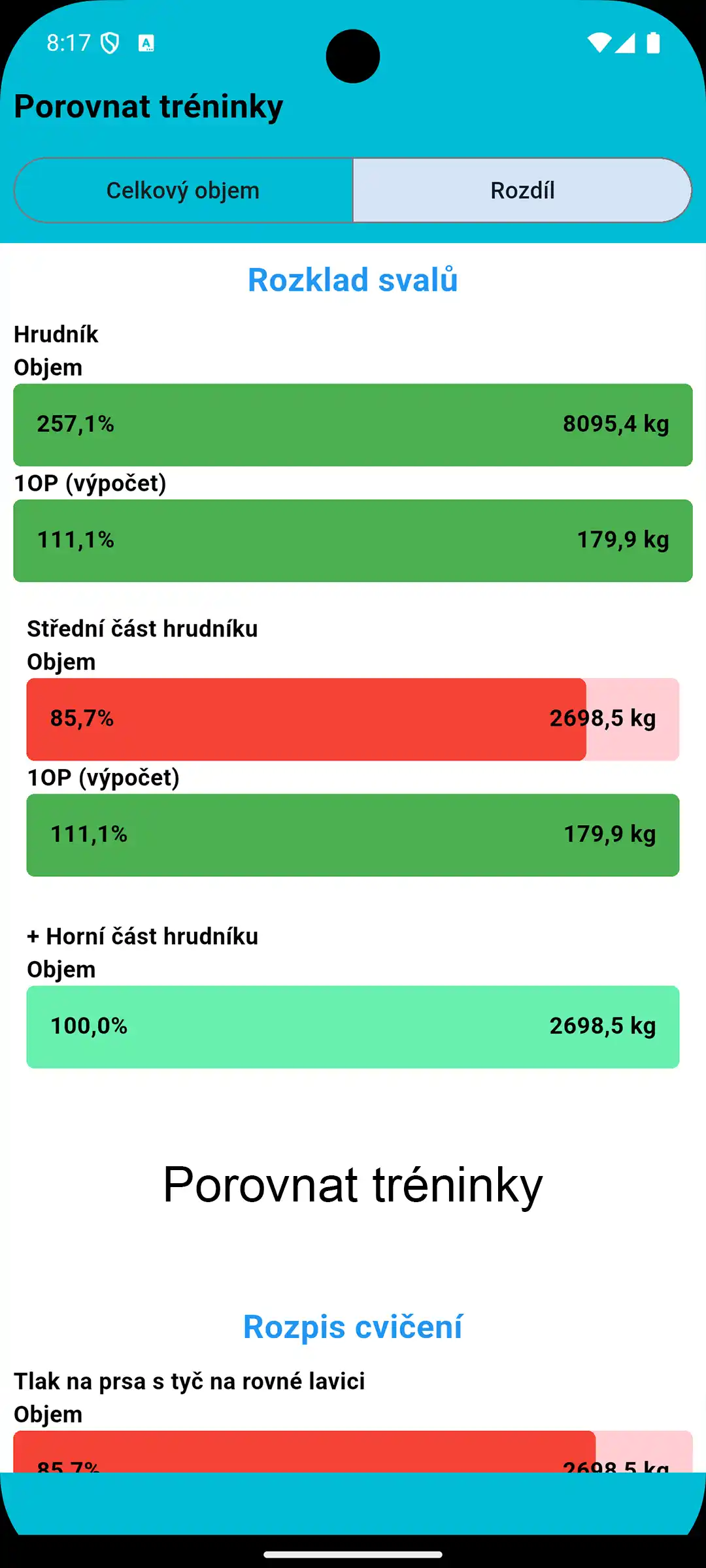The height and width of the screenshot is (1568, 706).
Task: Tap the 100,0% light green Objem bar
Action: pos(352,1026)
